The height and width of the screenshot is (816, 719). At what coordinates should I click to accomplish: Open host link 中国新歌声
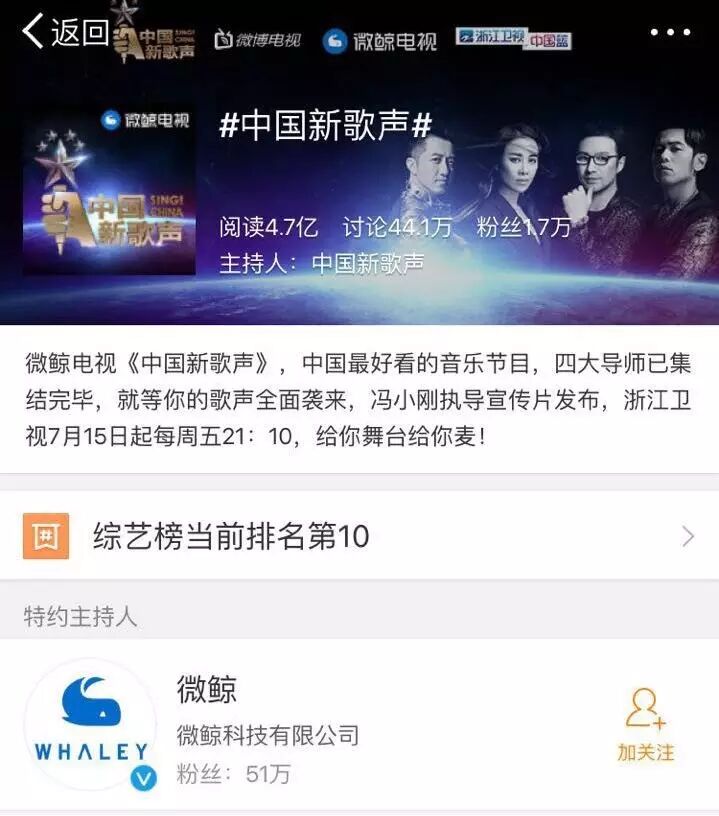point(367,264)
